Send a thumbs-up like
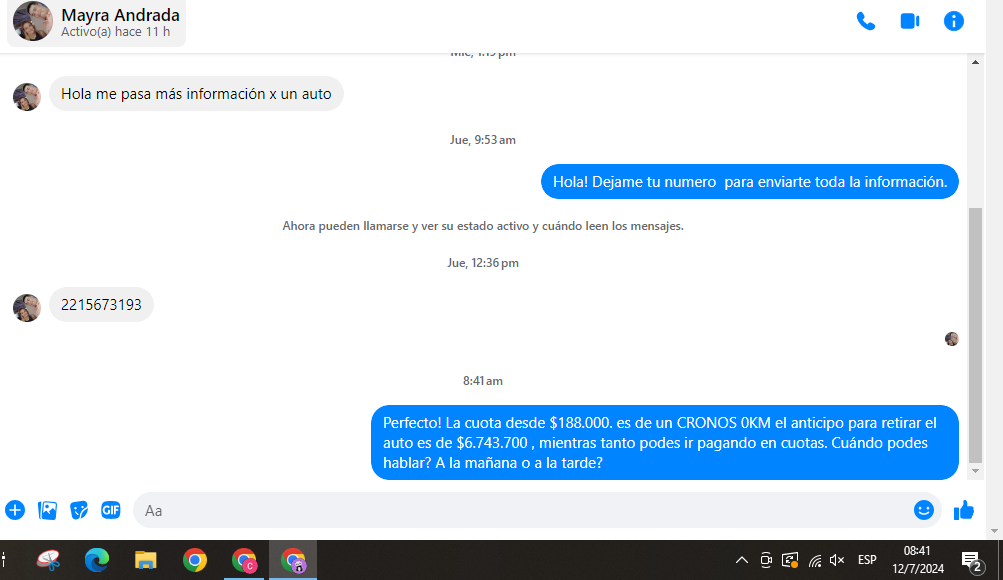Viewport: 1003px width, 580px height. point(964,510)
